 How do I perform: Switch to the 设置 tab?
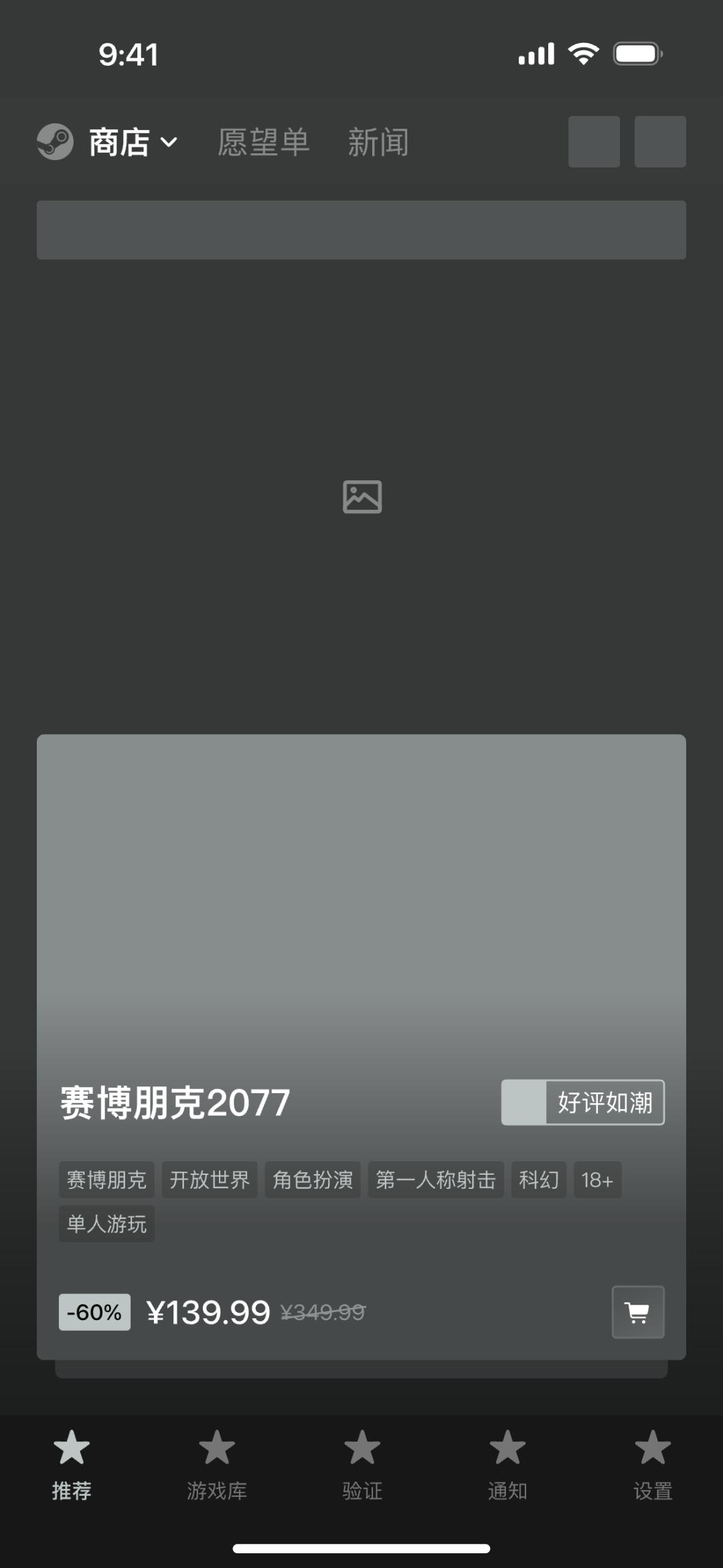coord(652,1464)
